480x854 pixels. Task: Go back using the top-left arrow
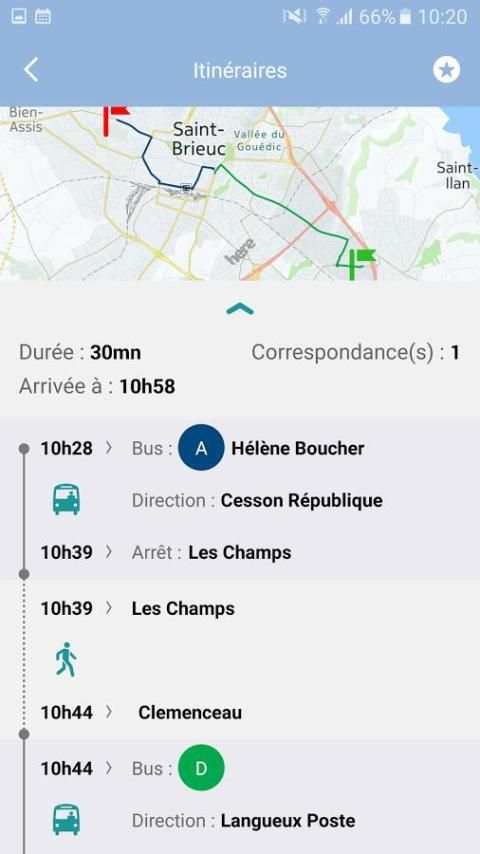31,70
